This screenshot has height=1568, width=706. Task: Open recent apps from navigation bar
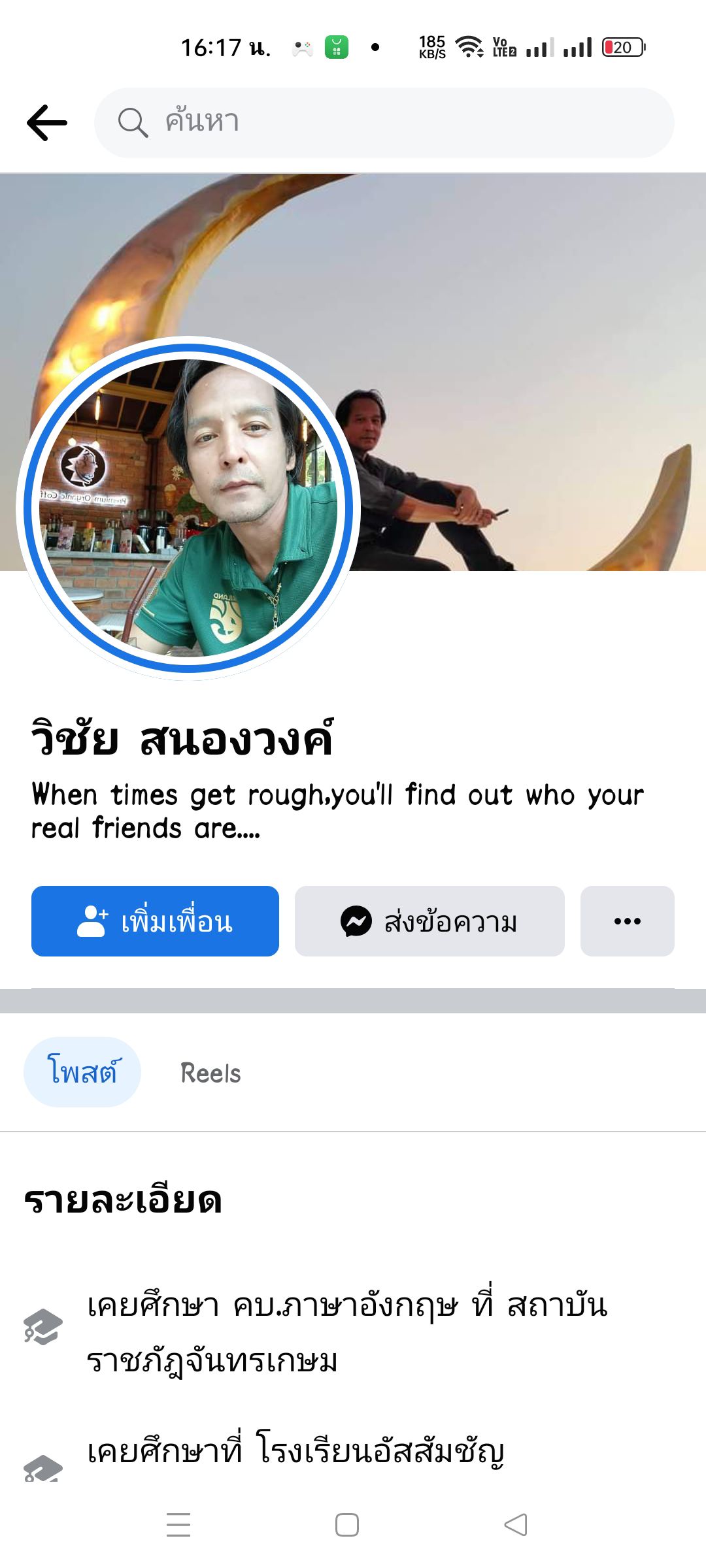[178, 1525]
